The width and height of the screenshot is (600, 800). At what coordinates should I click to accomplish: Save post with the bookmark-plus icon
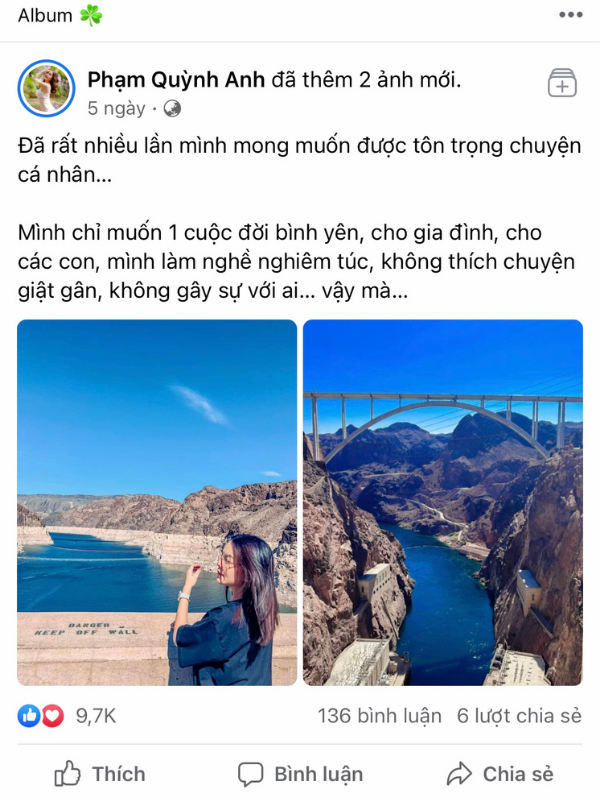[x=563, y=84]
